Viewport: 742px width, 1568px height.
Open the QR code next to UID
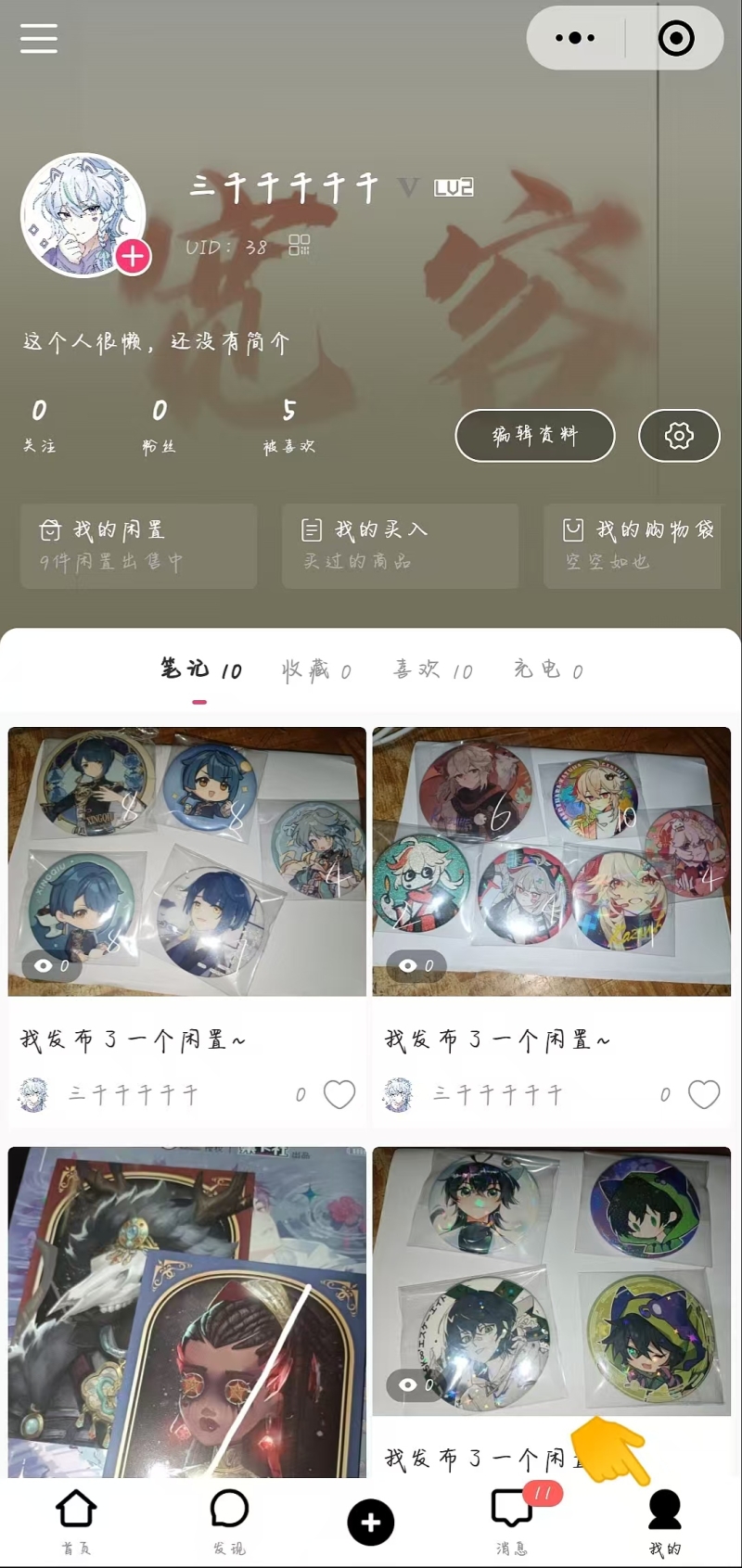click(x=299, y=246)
